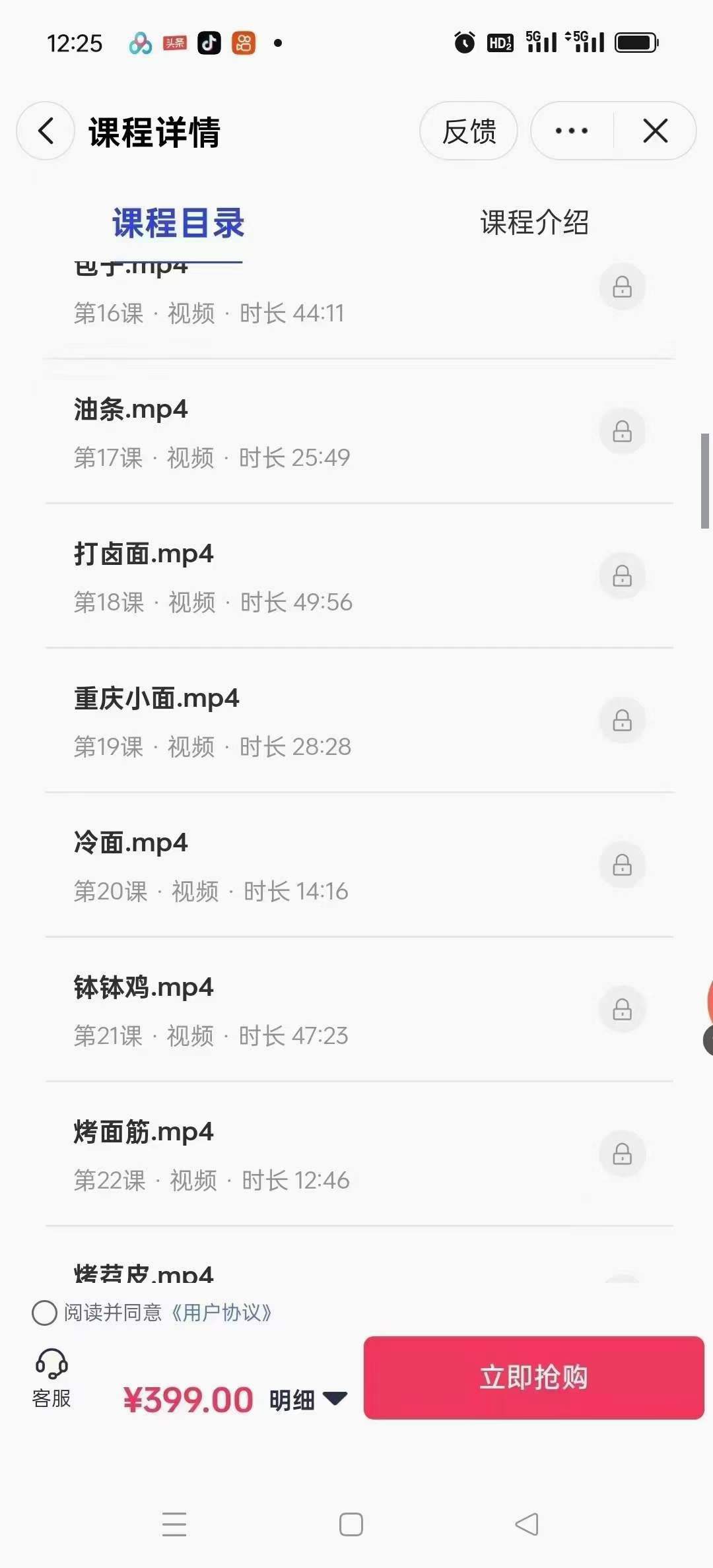Viewport: 713px width, 1568px height.
Task: Switch to the 课程介绍 tab
Action: [x=535, y=223]
